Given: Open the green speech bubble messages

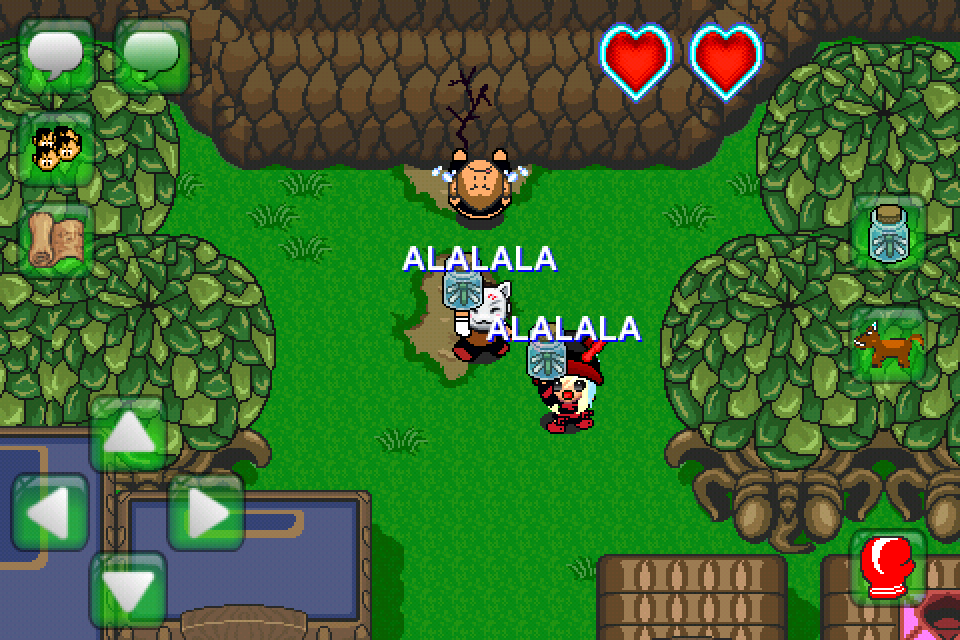Looking at the screenshot, I should (x=152, y=56).
